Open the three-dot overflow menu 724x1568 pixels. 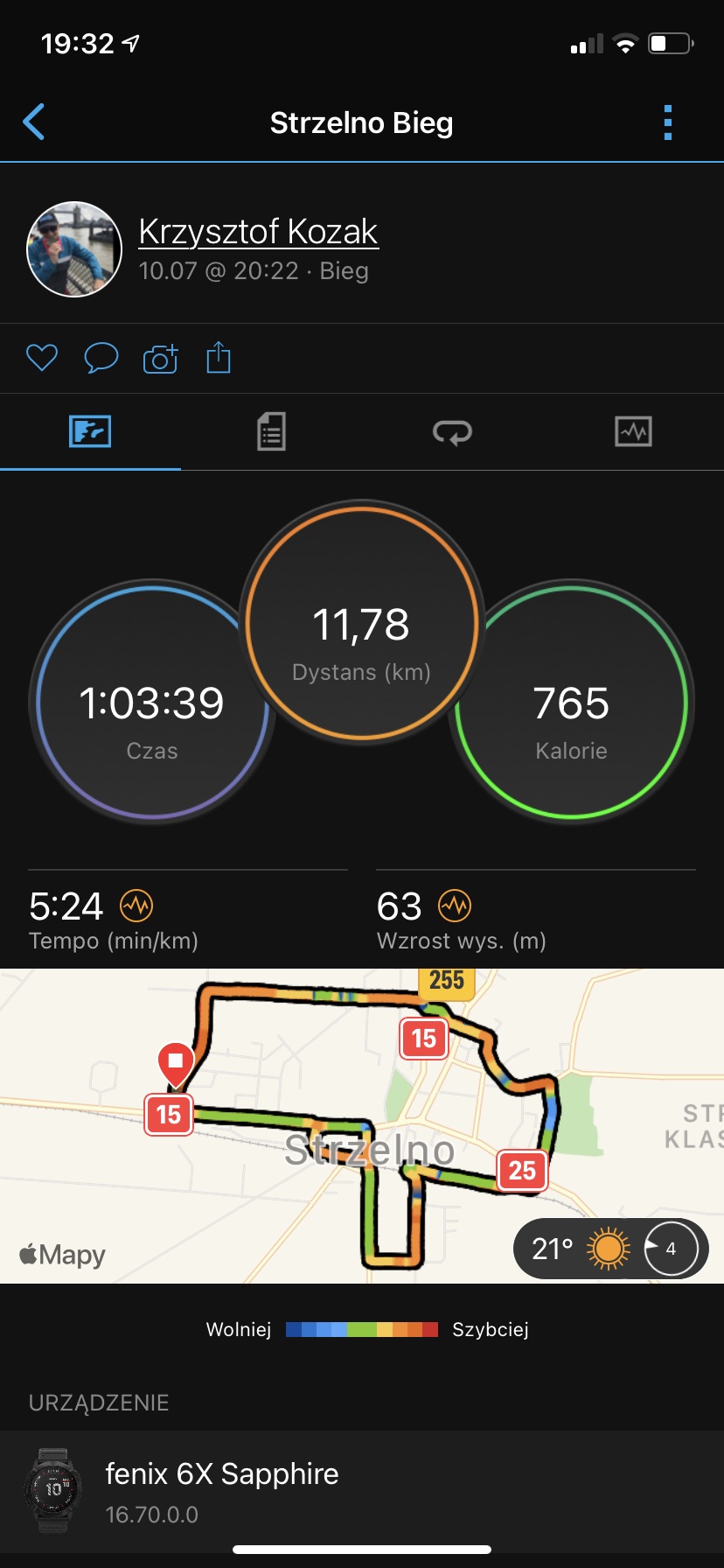pos(668,122)
